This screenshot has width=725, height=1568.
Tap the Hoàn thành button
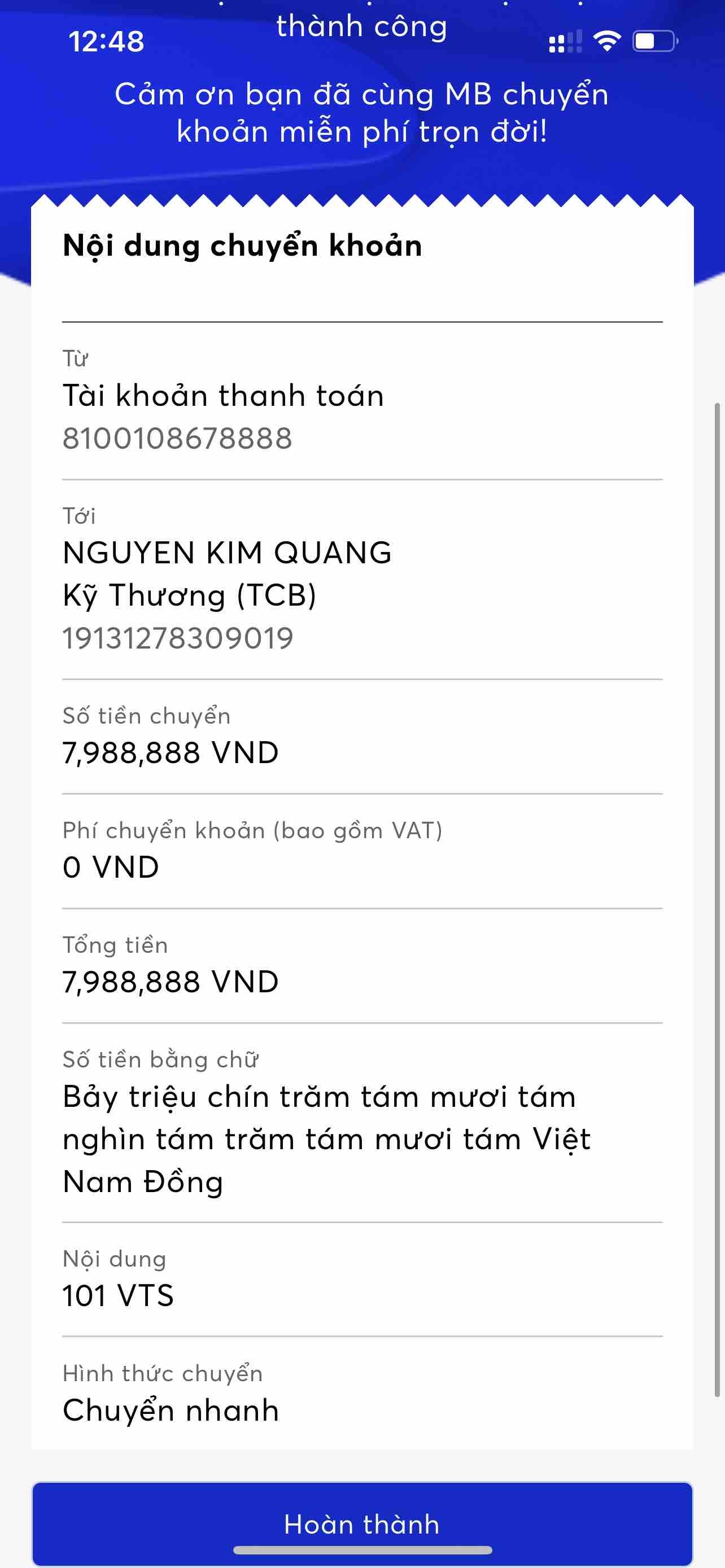[x=362, y=1522]
